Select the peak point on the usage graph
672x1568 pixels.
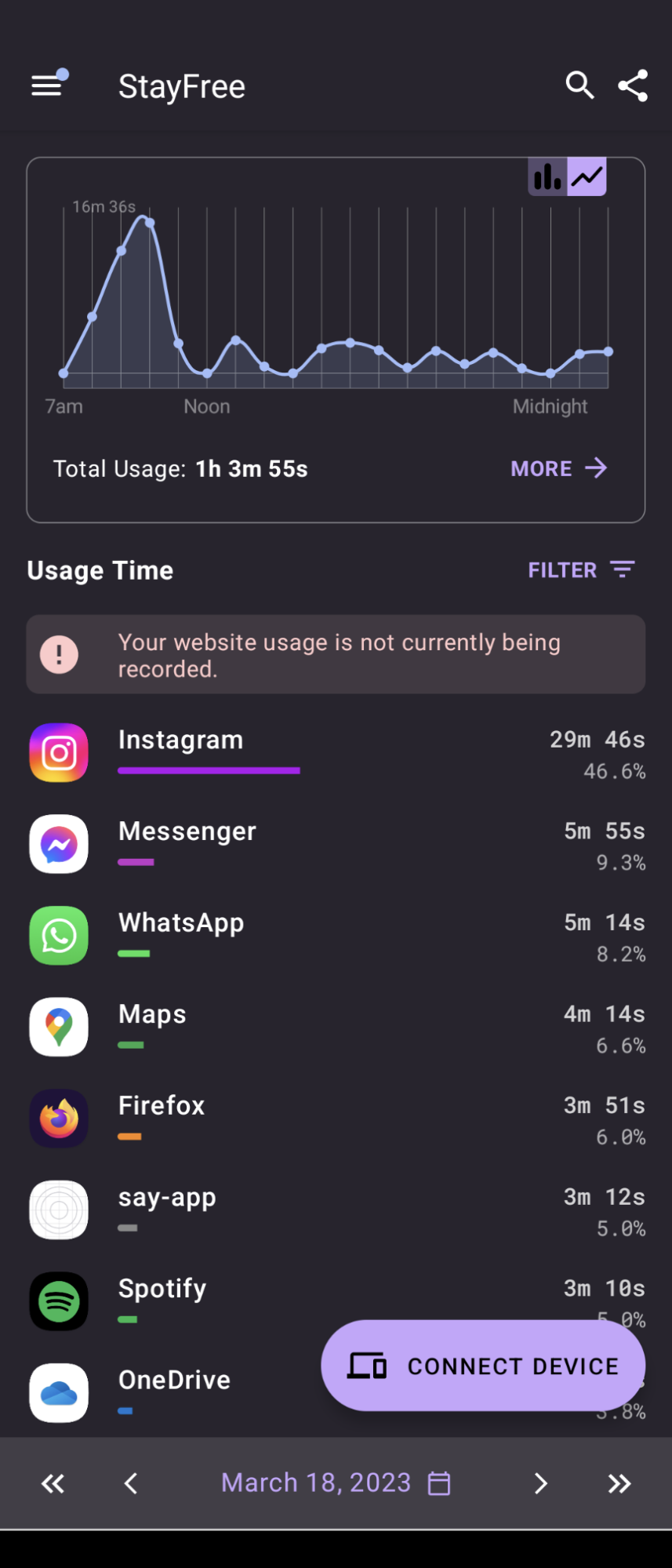click(149, 222)
